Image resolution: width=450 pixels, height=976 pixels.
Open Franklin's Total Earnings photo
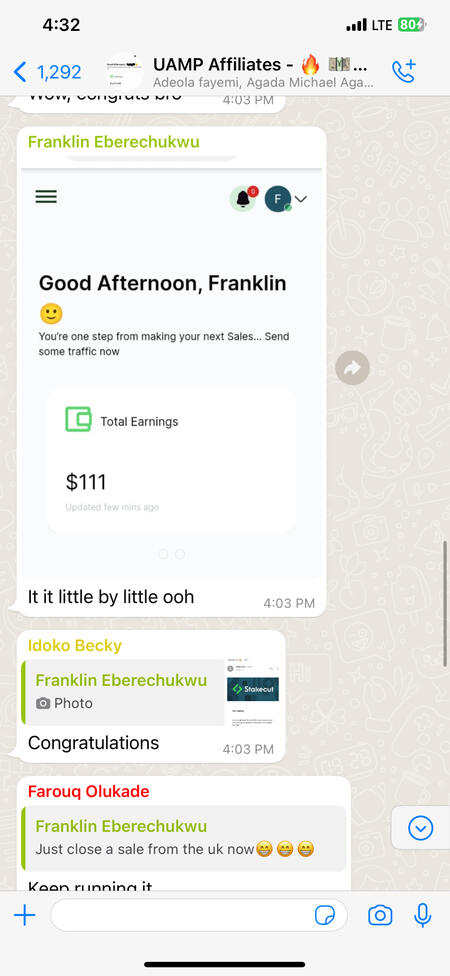[x=172, y=368]
